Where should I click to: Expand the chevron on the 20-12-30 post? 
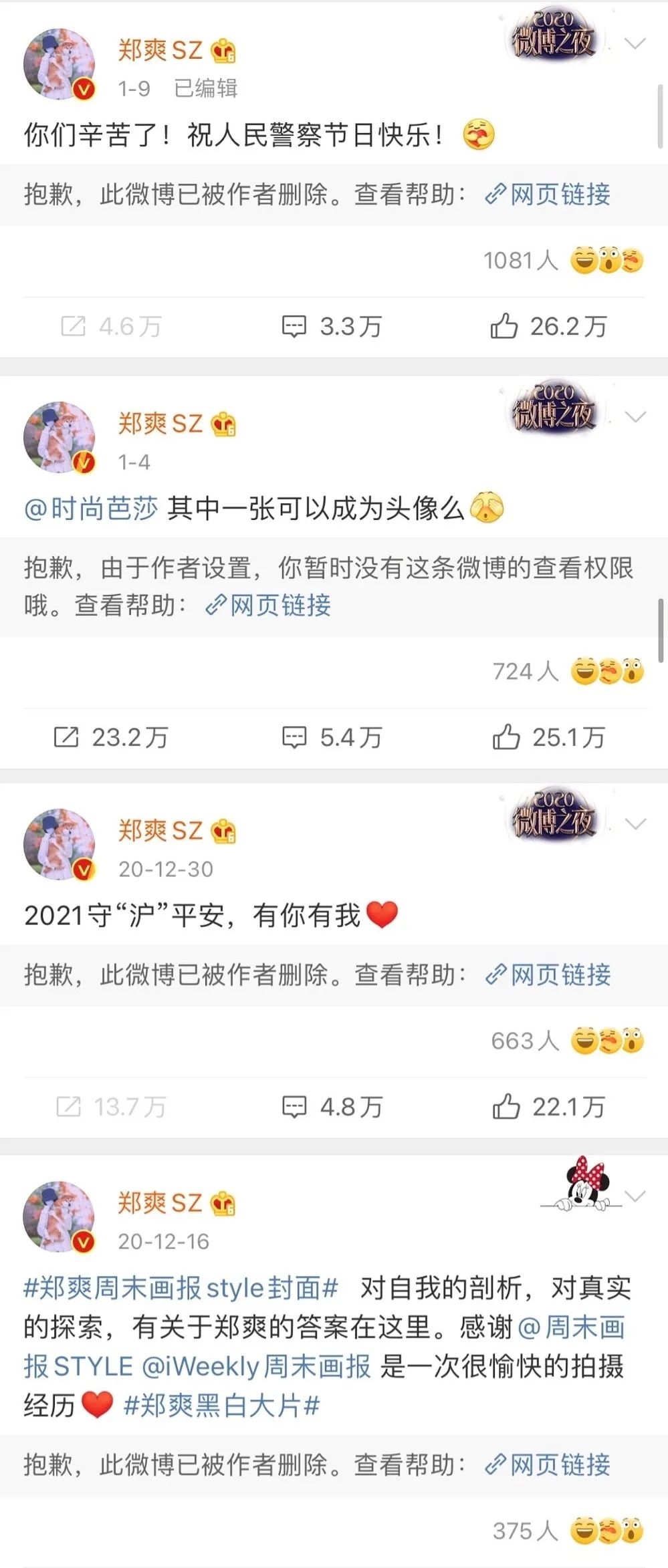[x=634, y=824]
